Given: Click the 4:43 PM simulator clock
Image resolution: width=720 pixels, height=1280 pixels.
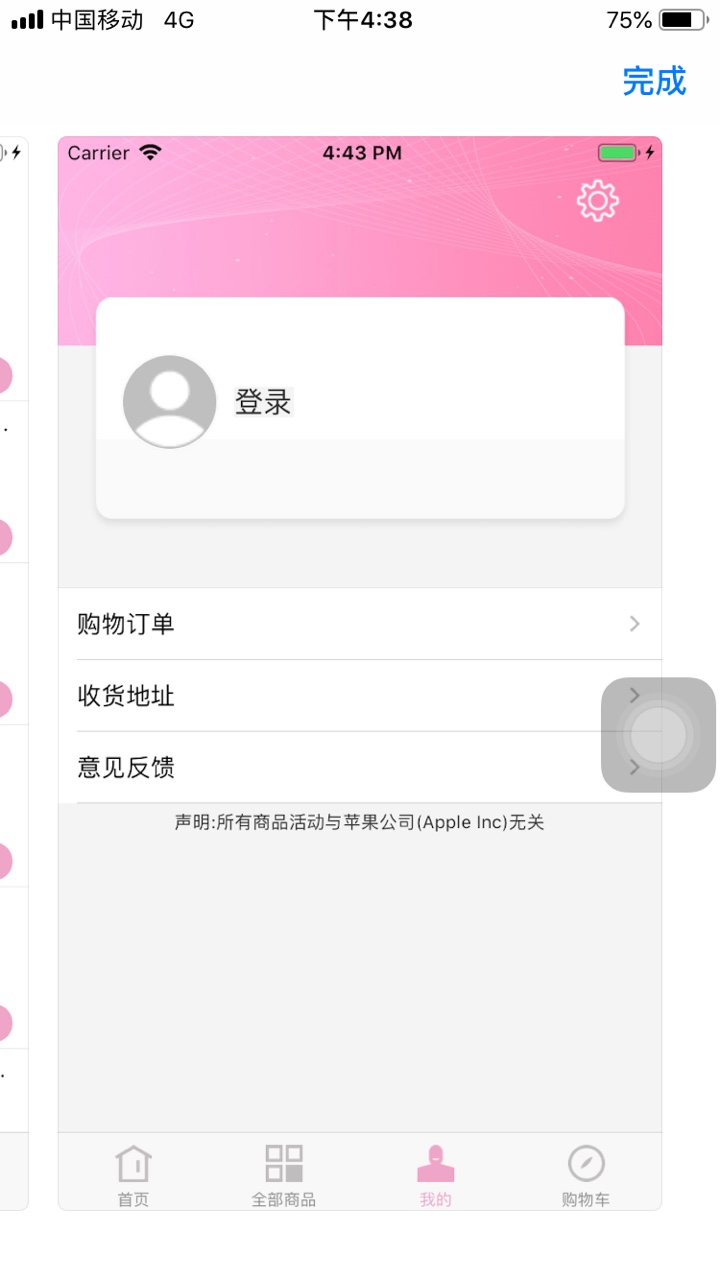Looking at the screenshot, I should point(362,152).
